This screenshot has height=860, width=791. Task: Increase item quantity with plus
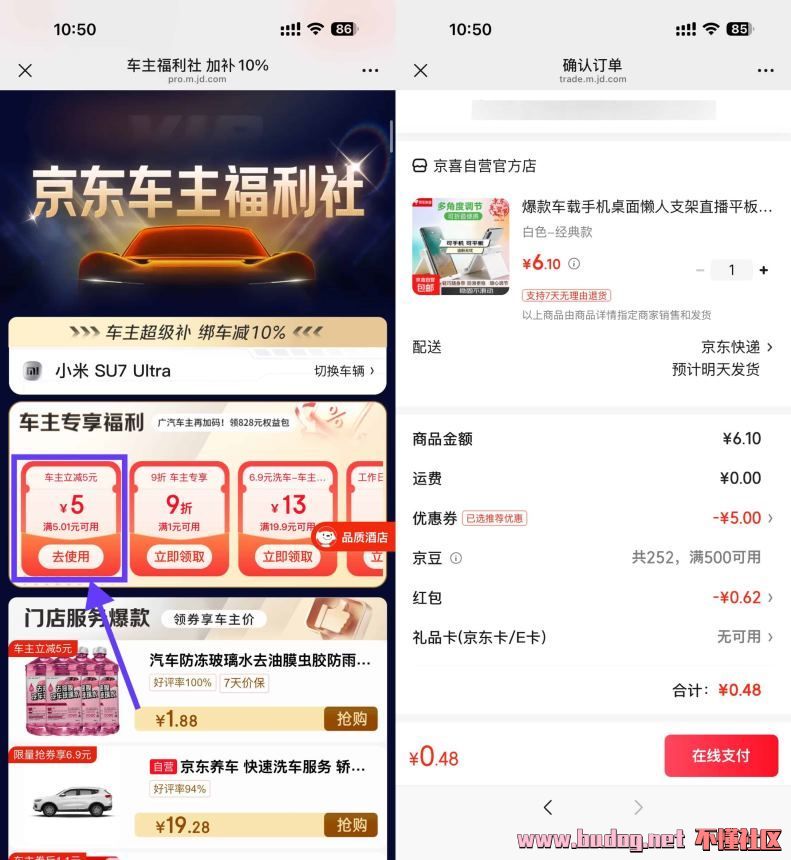764,270
